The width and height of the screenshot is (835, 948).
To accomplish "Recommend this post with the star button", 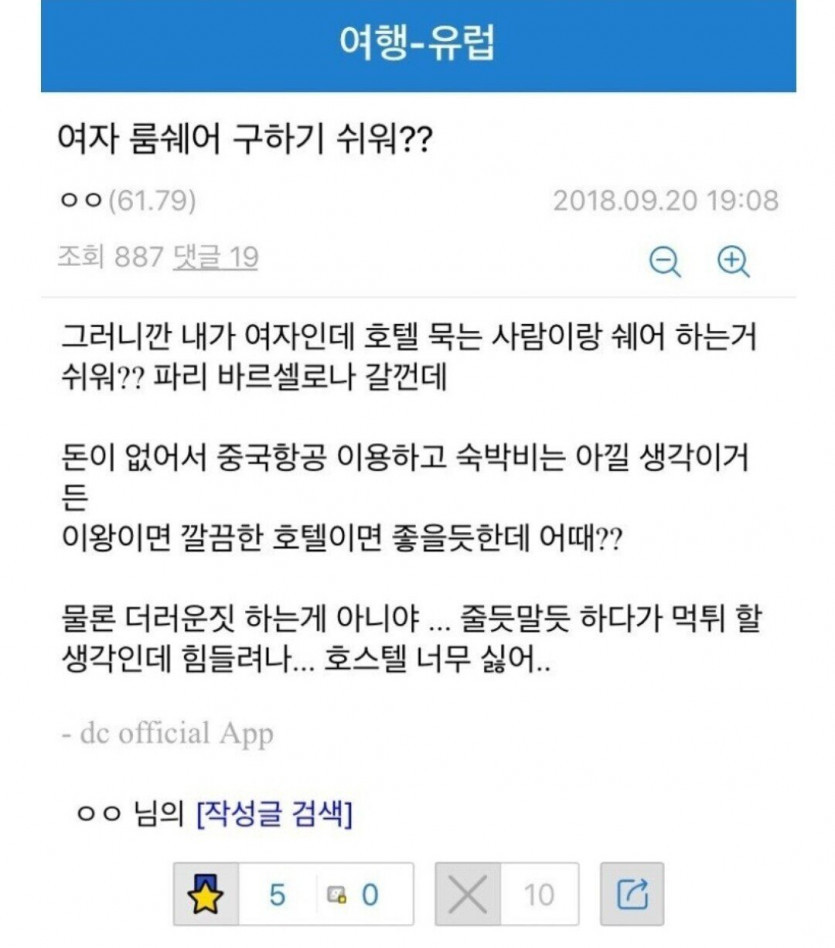I will pos(206,894).
